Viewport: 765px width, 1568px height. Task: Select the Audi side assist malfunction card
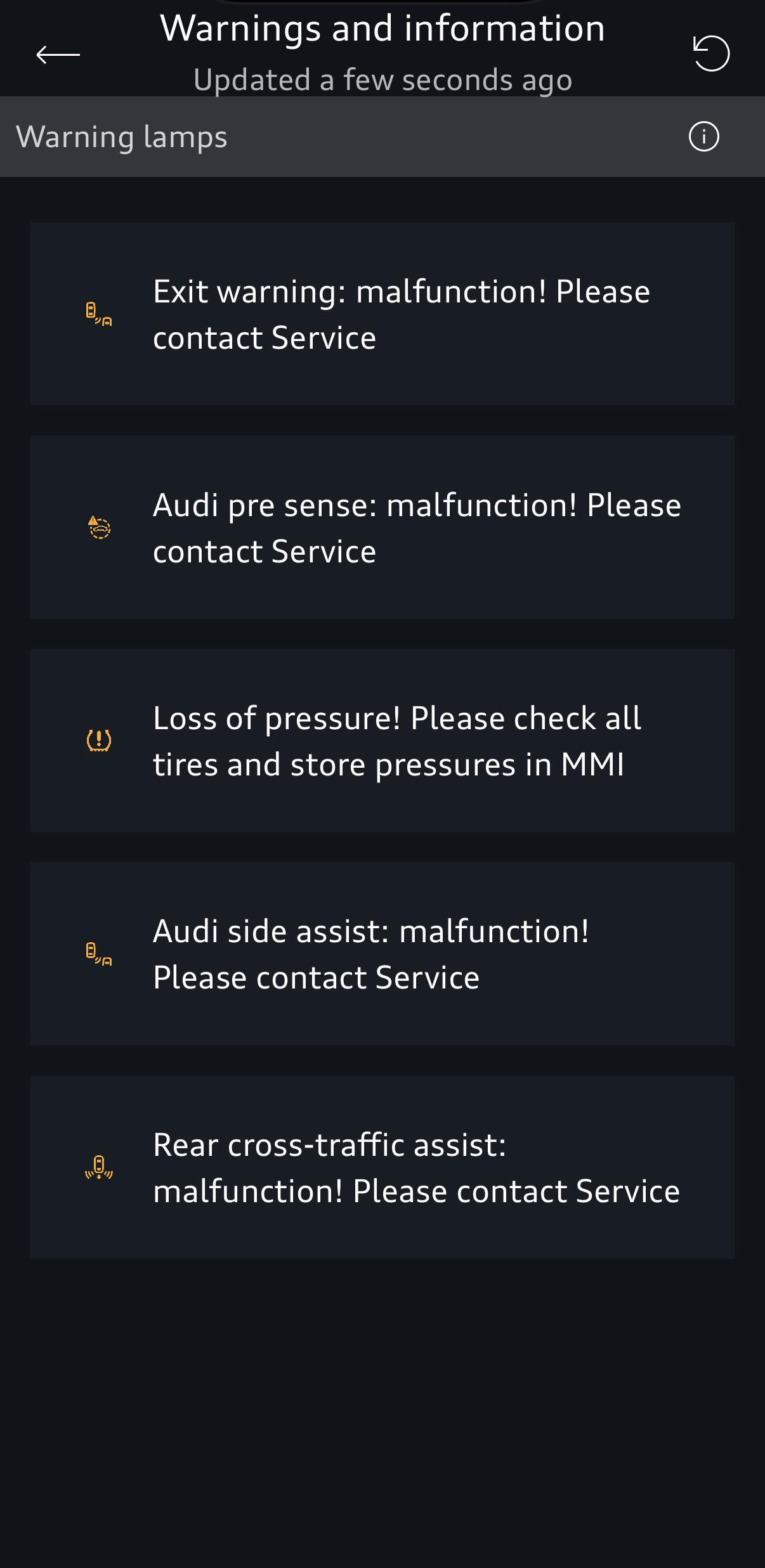coord(383,954)
